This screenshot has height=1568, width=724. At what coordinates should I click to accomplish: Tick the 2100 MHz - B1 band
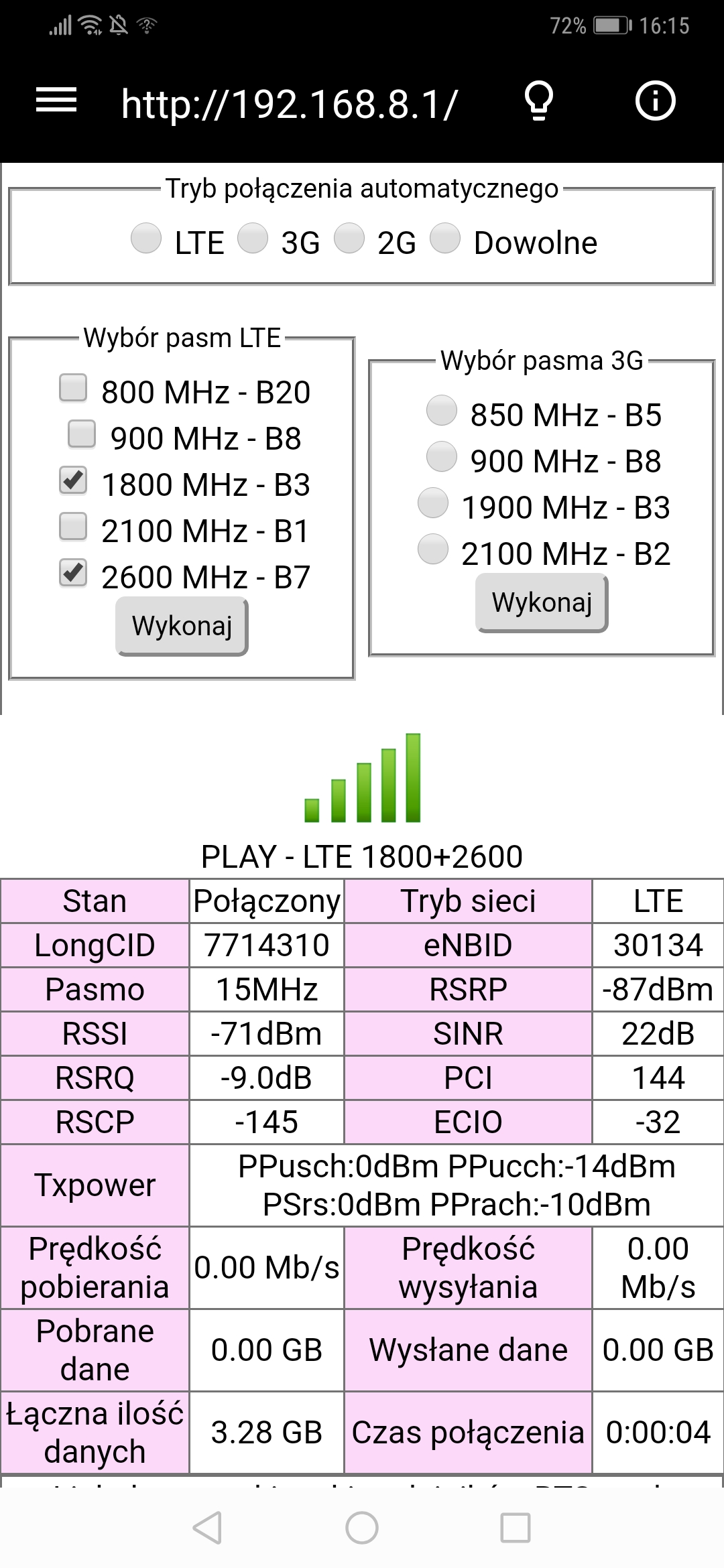(x=73, y=526)
